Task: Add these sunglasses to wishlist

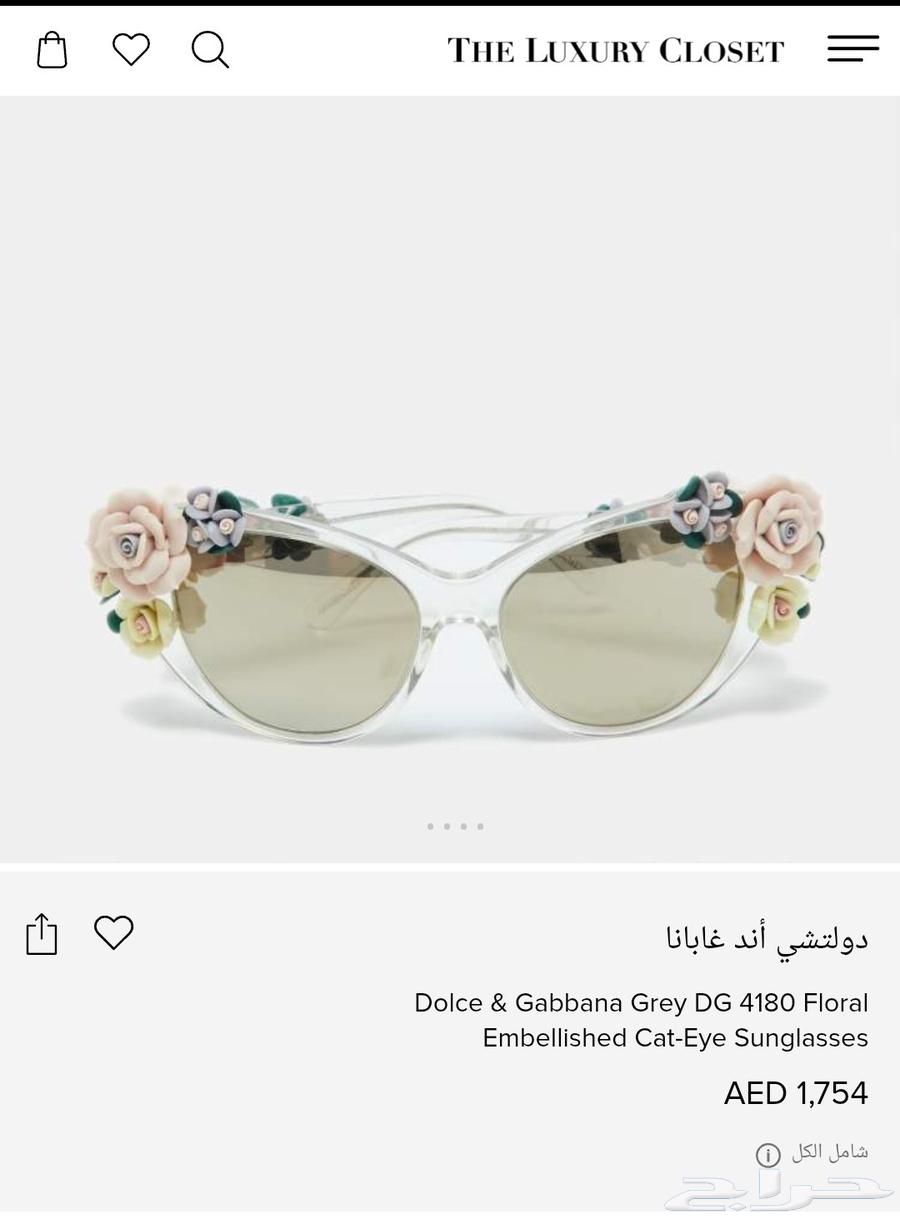Action: coord(114,932)
